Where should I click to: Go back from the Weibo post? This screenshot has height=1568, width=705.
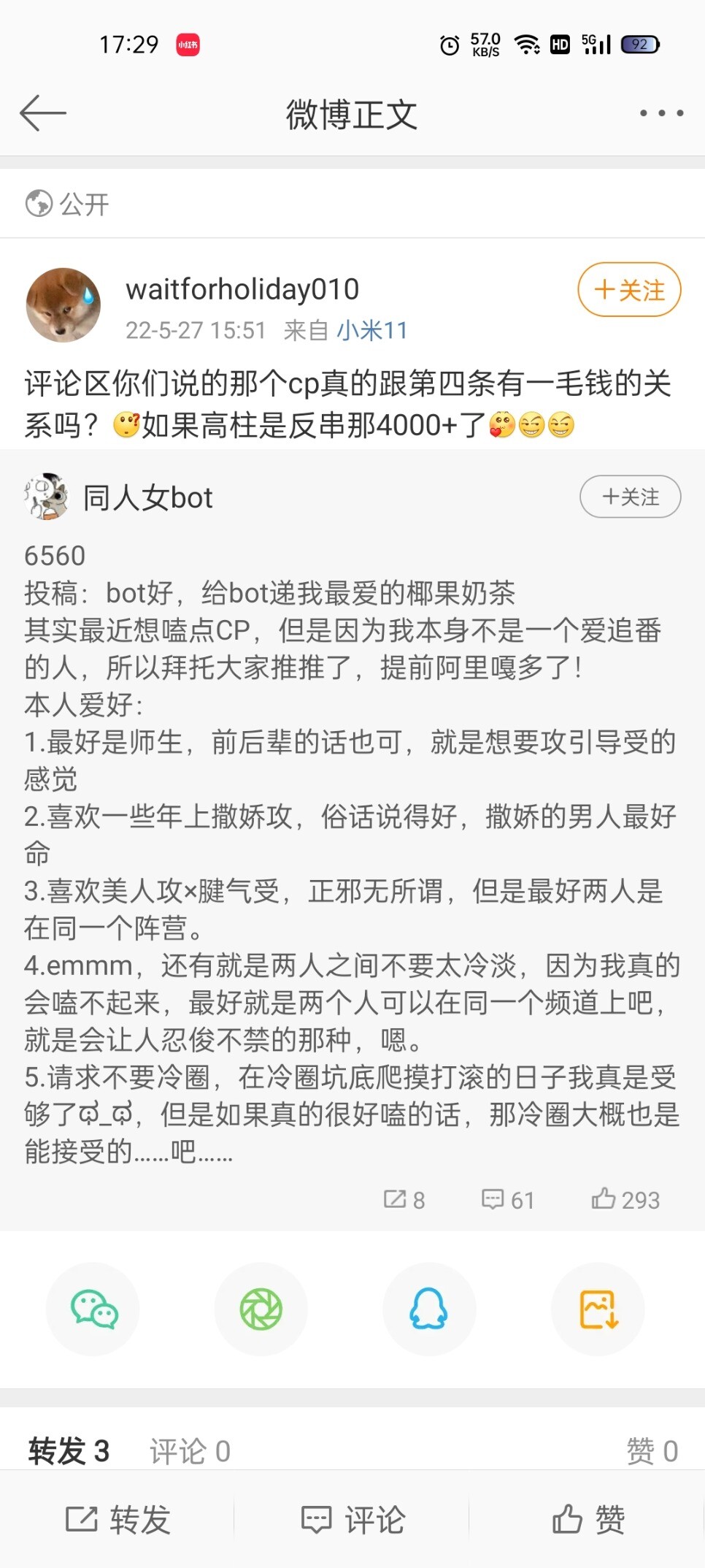pos(42,113)
